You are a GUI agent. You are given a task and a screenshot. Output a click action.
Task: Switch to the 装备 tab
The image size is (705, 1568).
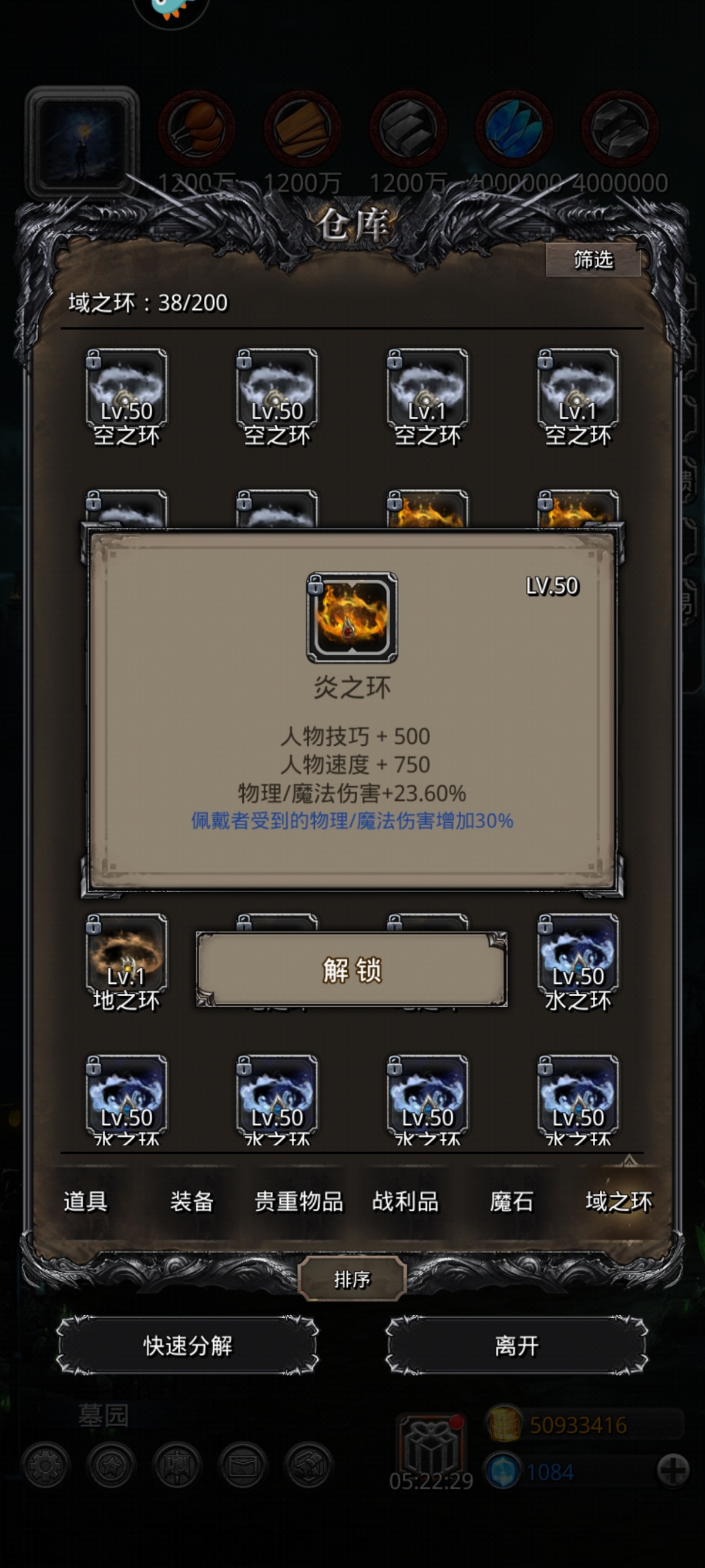click(192, 1201)
